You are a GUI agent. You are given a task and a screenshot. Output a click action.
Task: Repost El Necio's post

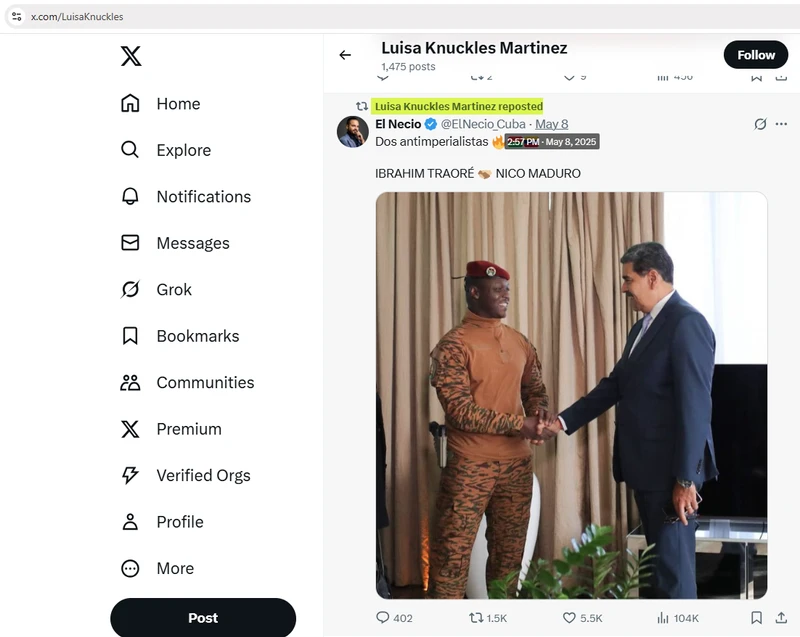477,618
